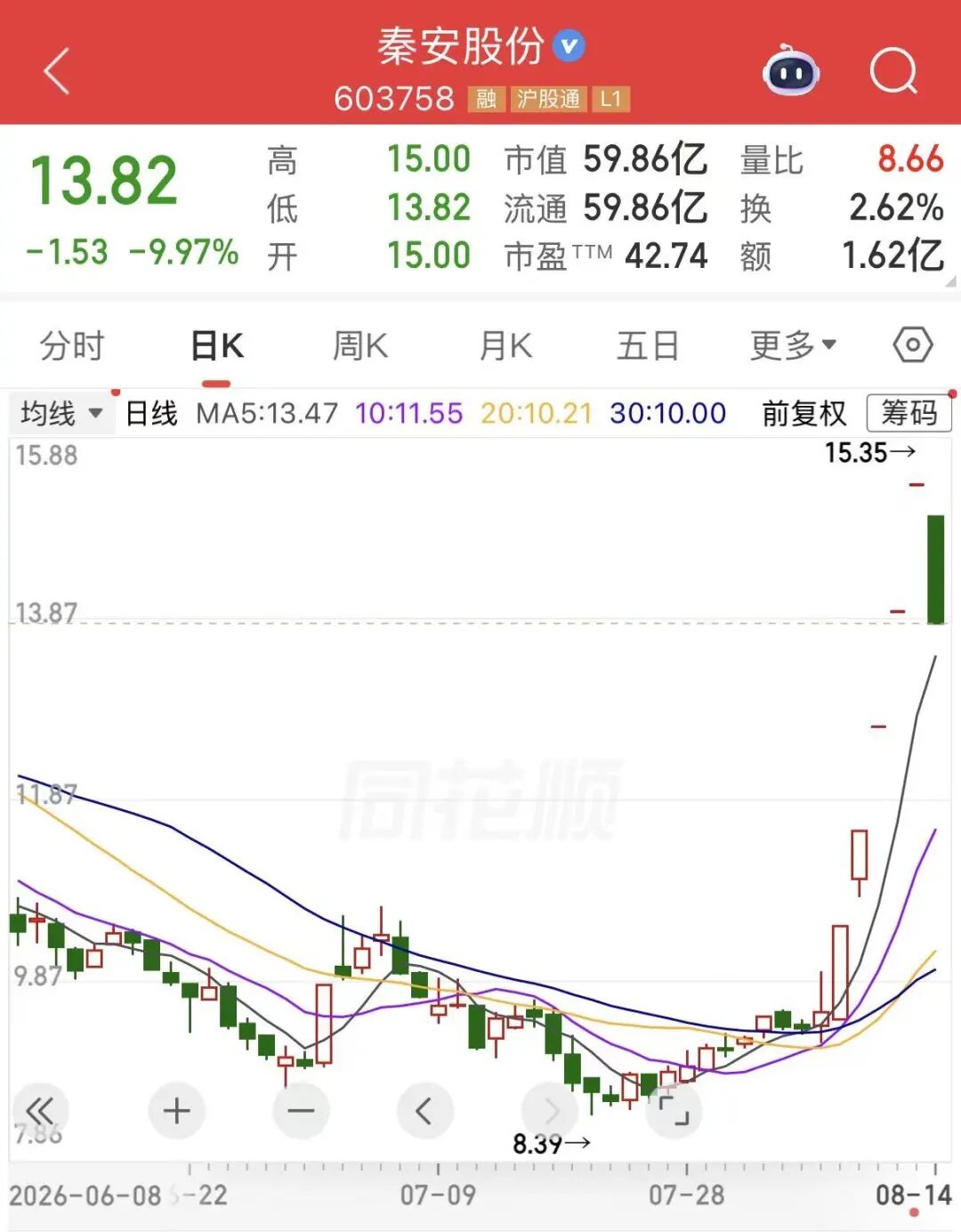The image size is (961, 1232).
Task: Expand the 更多 period dropdown
Action: coord(793,345)
